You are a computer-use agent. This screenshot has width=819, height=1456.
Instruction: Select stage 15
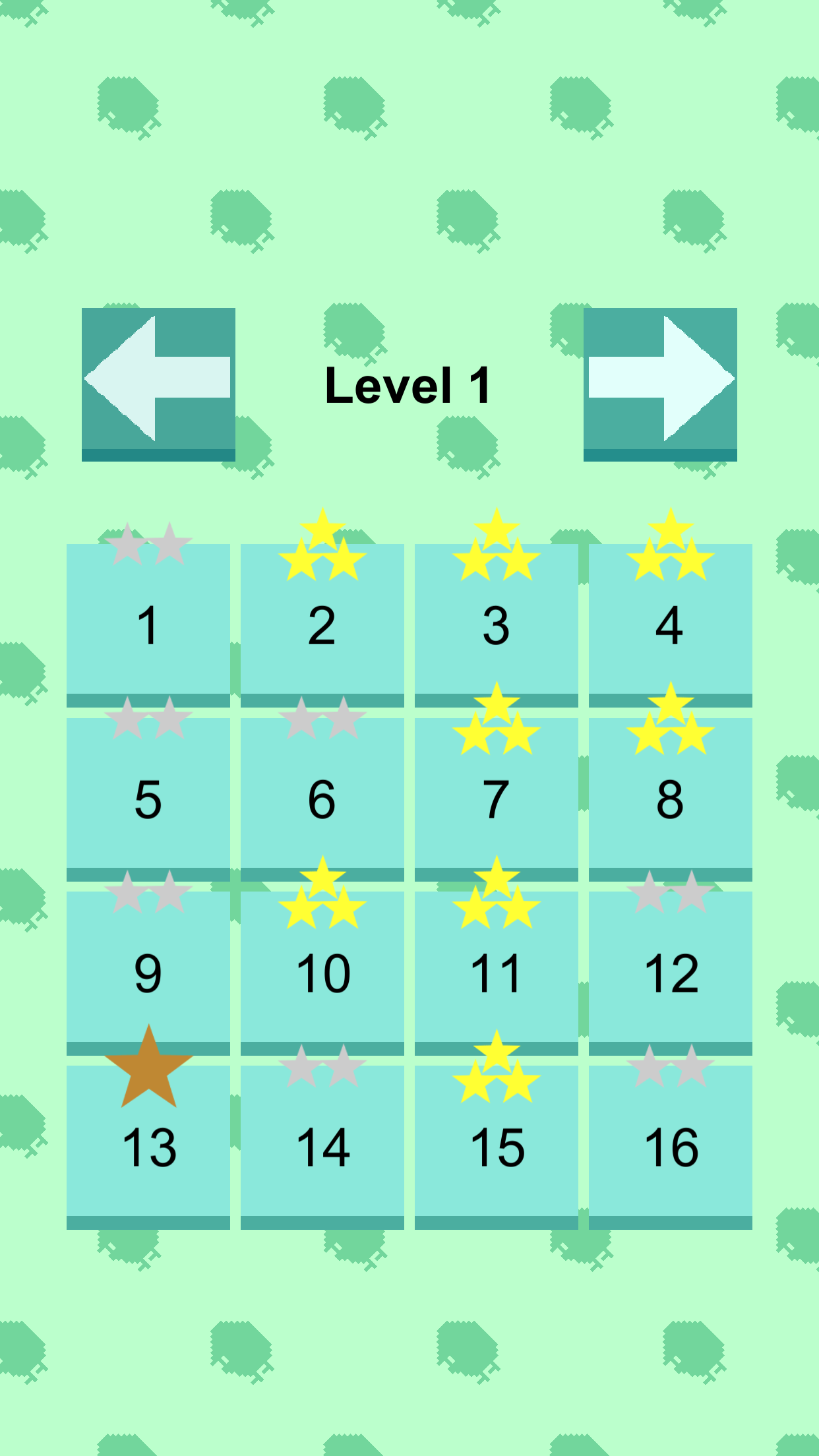[497, 1147]
